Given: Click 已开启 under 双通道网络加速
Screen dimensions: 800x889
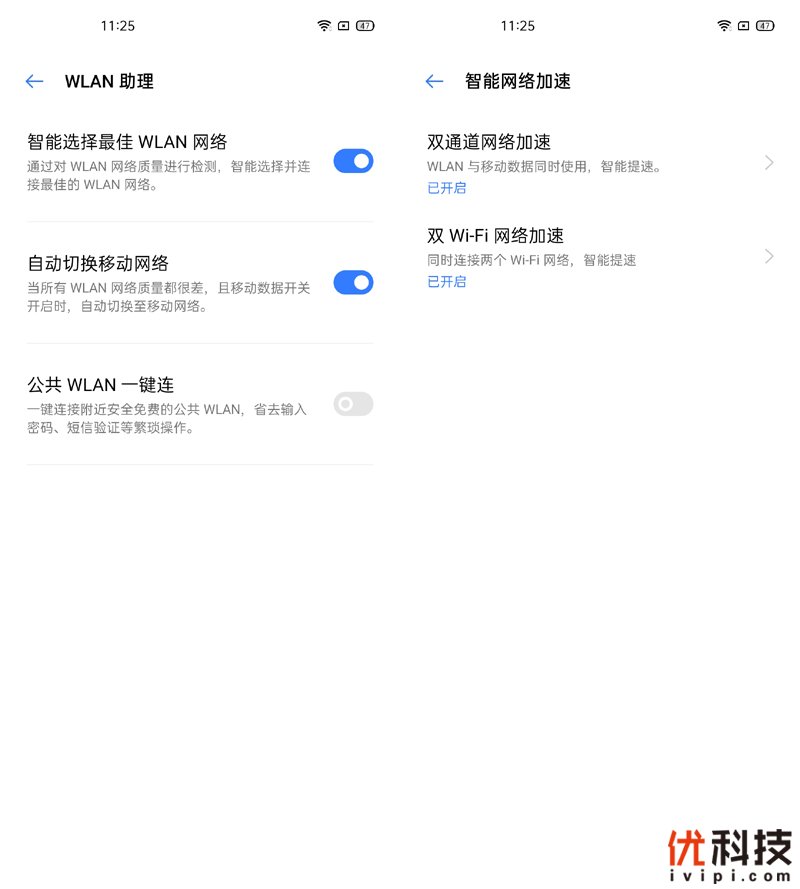Looking at the screenshot, I should (445, 188).
